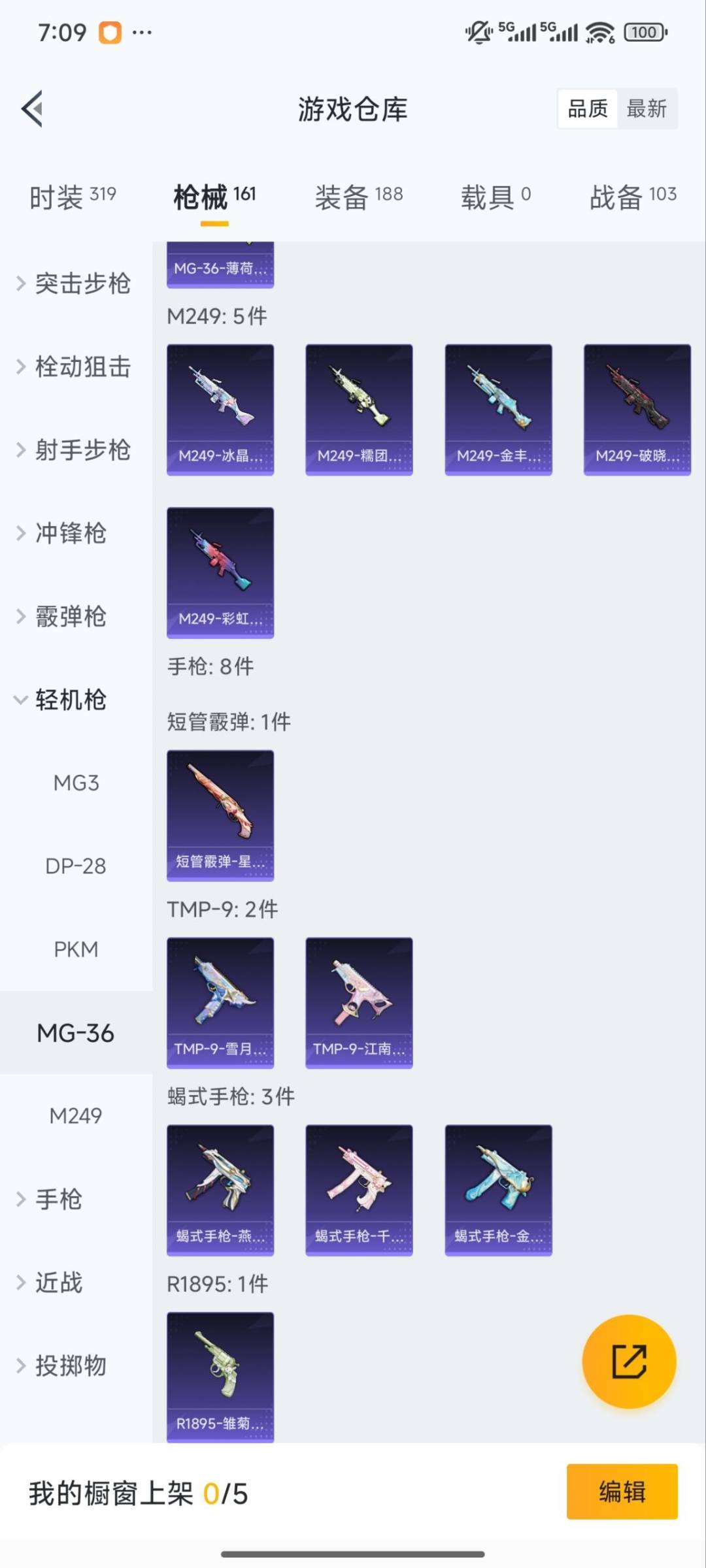Select the 蝎式手枪-金 skin
706x1568 pixels.
498,1188
